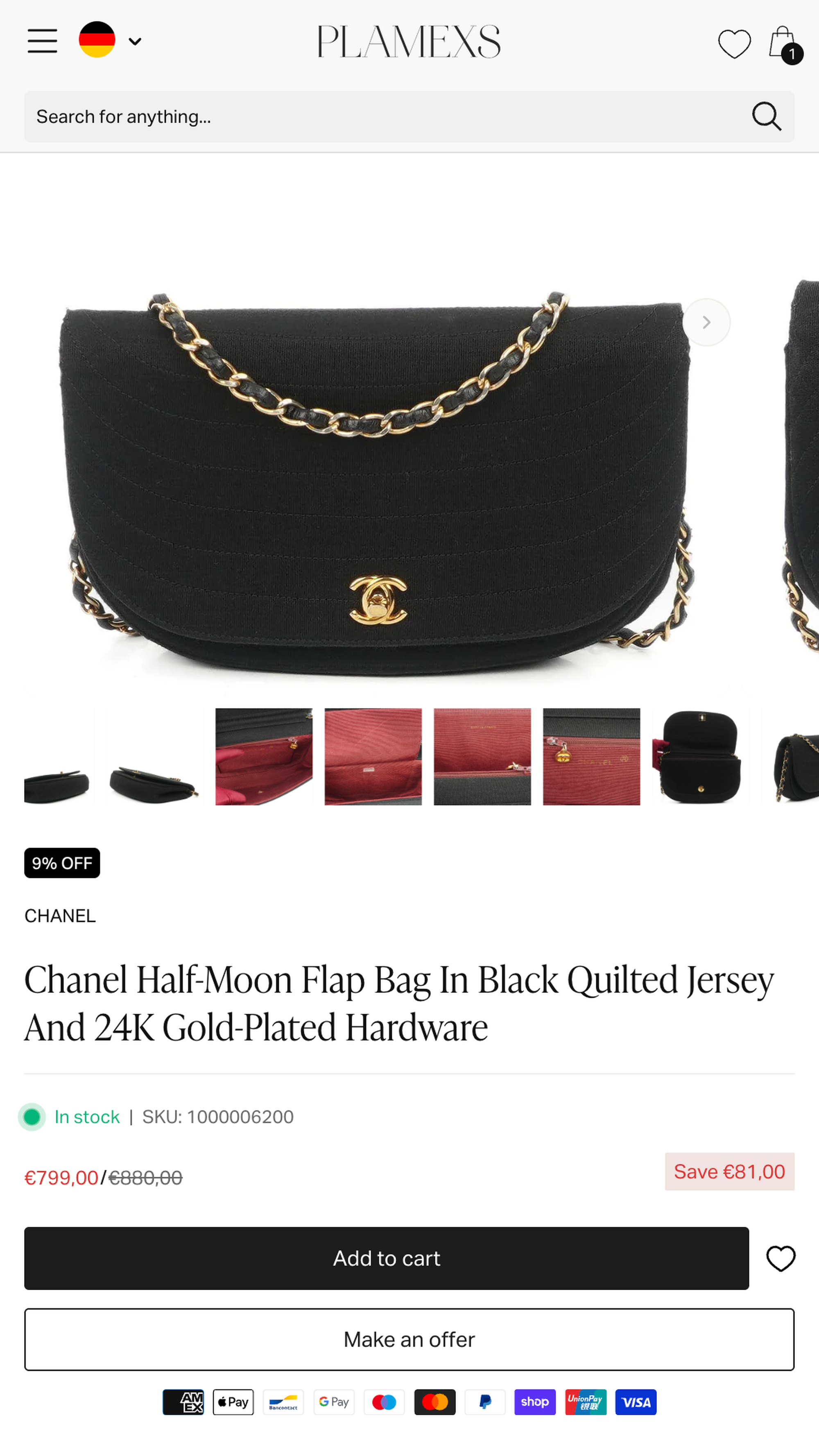The image size is (819, 1456).
Task: Open the wishlist heart in header
Action: [x=734, y=43]
